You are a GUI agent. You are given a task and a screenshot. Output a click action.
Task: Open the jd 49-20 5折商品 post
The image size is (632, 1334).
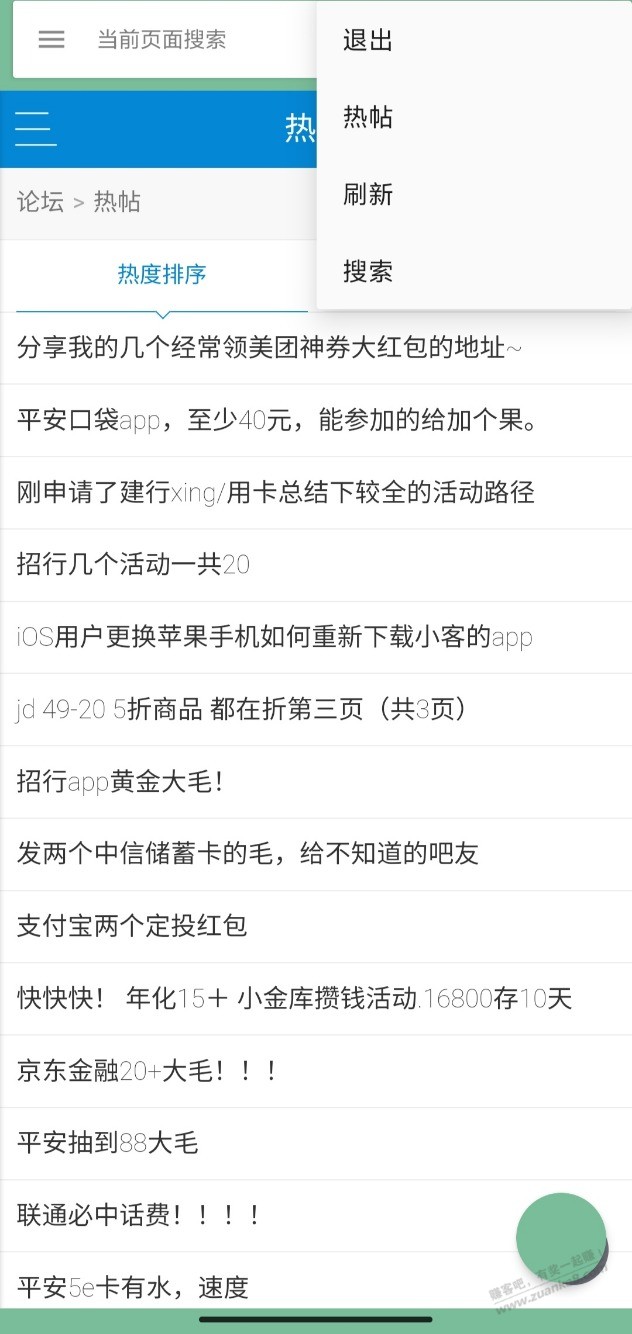click(x=241, y=709)
